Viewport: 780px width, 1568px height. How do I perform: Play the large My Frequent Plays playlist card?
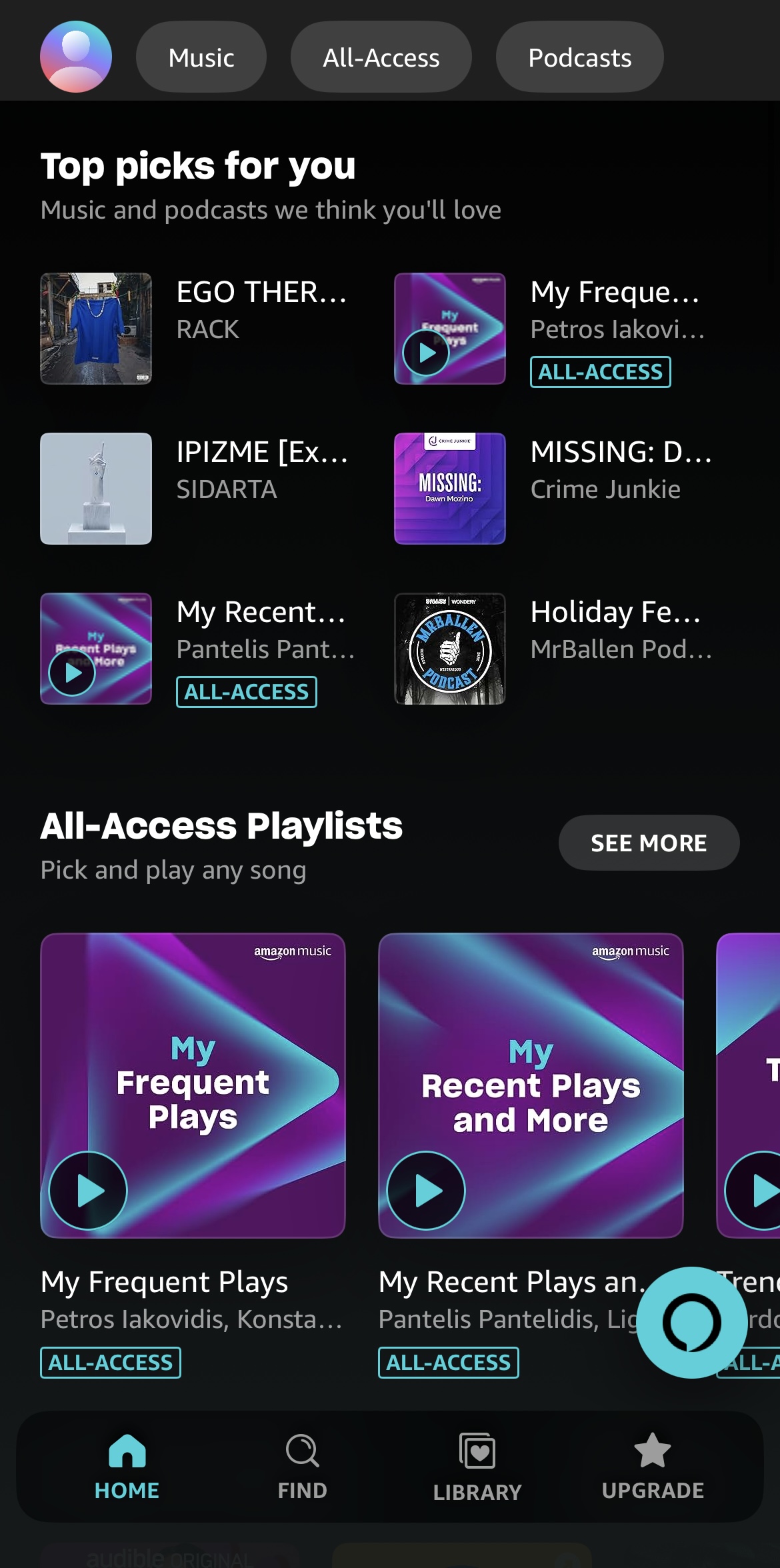88,1190
